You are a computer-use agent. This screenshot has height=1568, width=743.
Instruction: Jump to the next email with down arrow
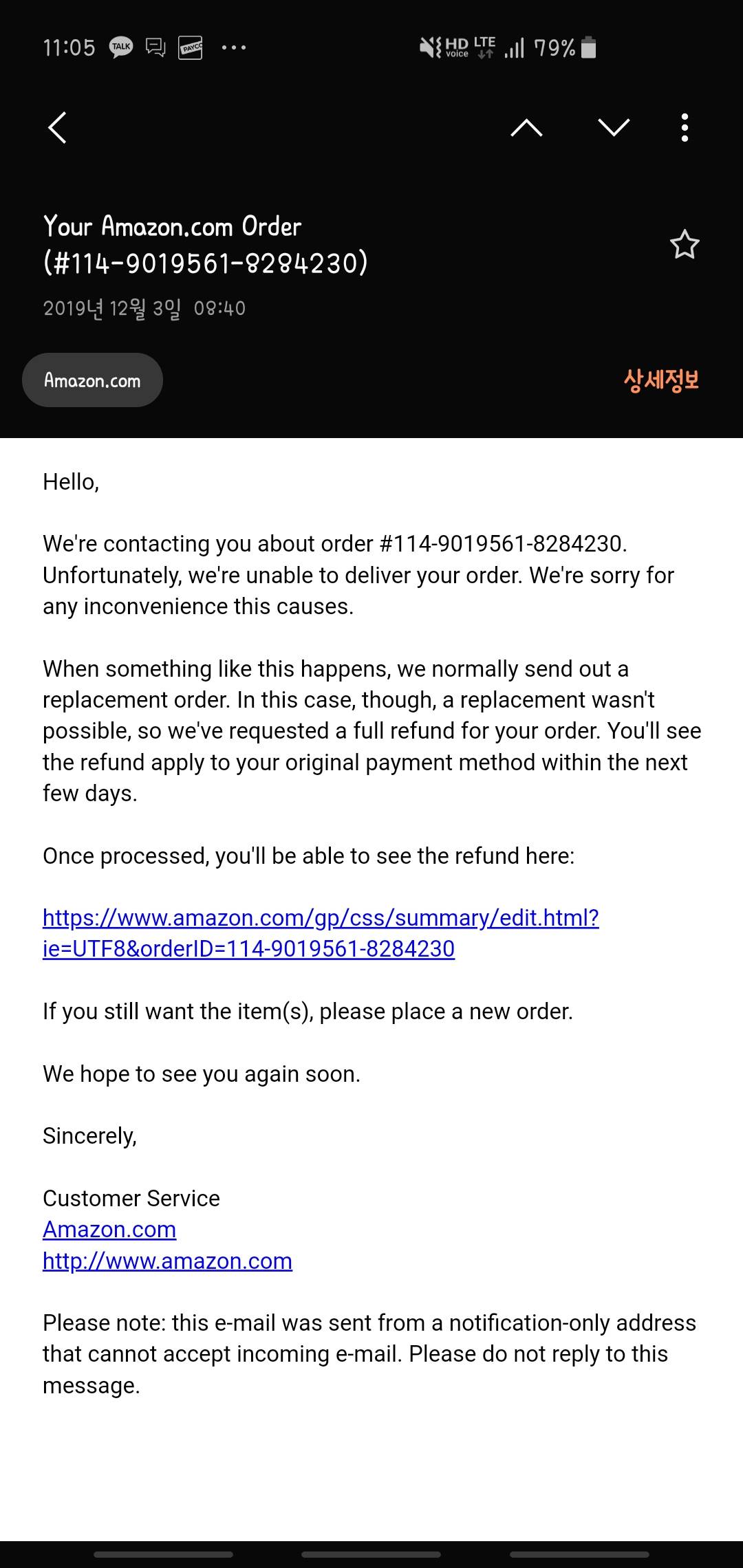(x=614, y=128)
